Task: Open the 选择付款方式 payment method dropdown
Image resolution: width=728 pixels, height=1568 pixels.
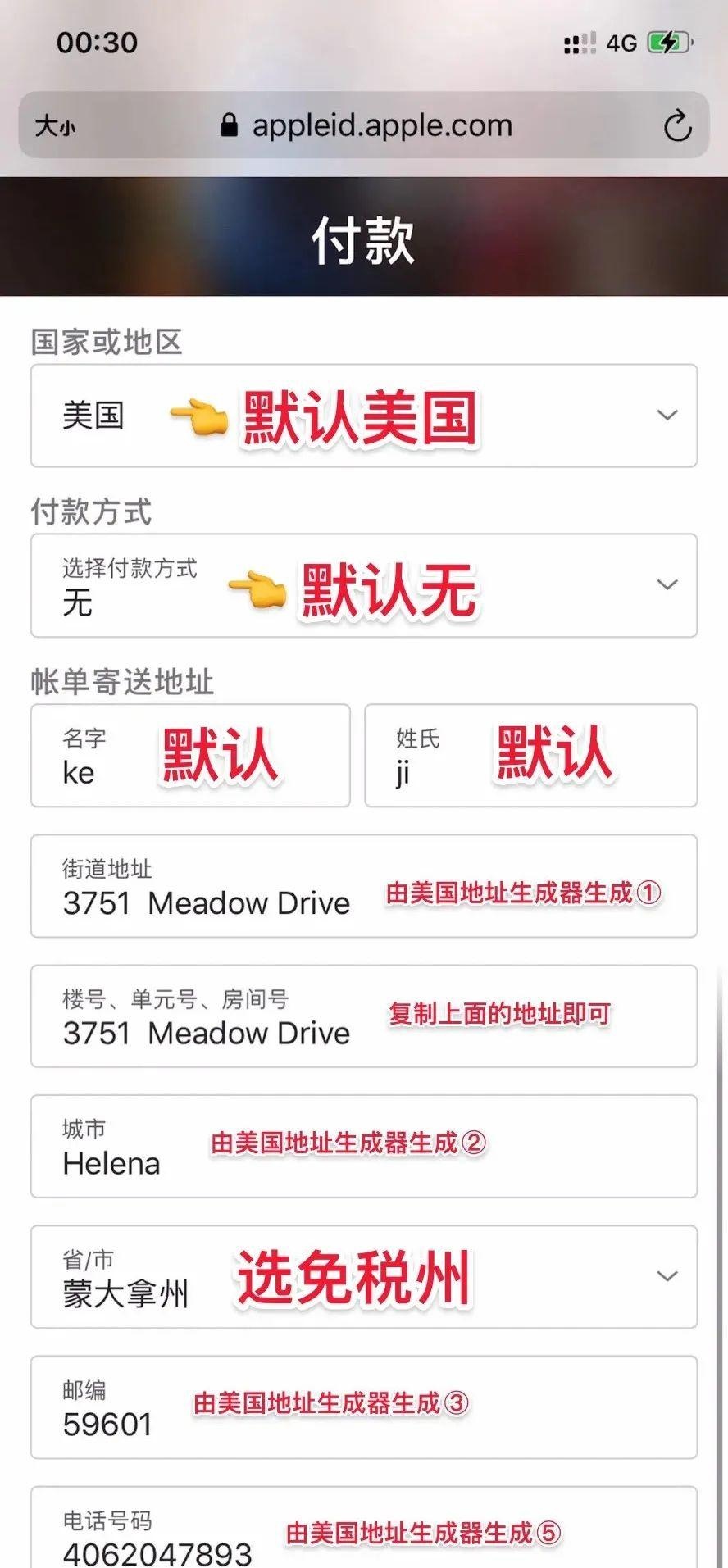Action: click(364, 585)
